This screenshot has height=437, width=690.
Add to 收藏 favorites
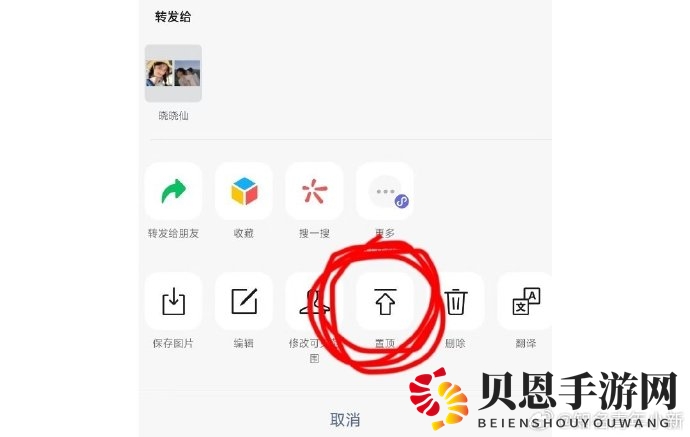(244, 191)
